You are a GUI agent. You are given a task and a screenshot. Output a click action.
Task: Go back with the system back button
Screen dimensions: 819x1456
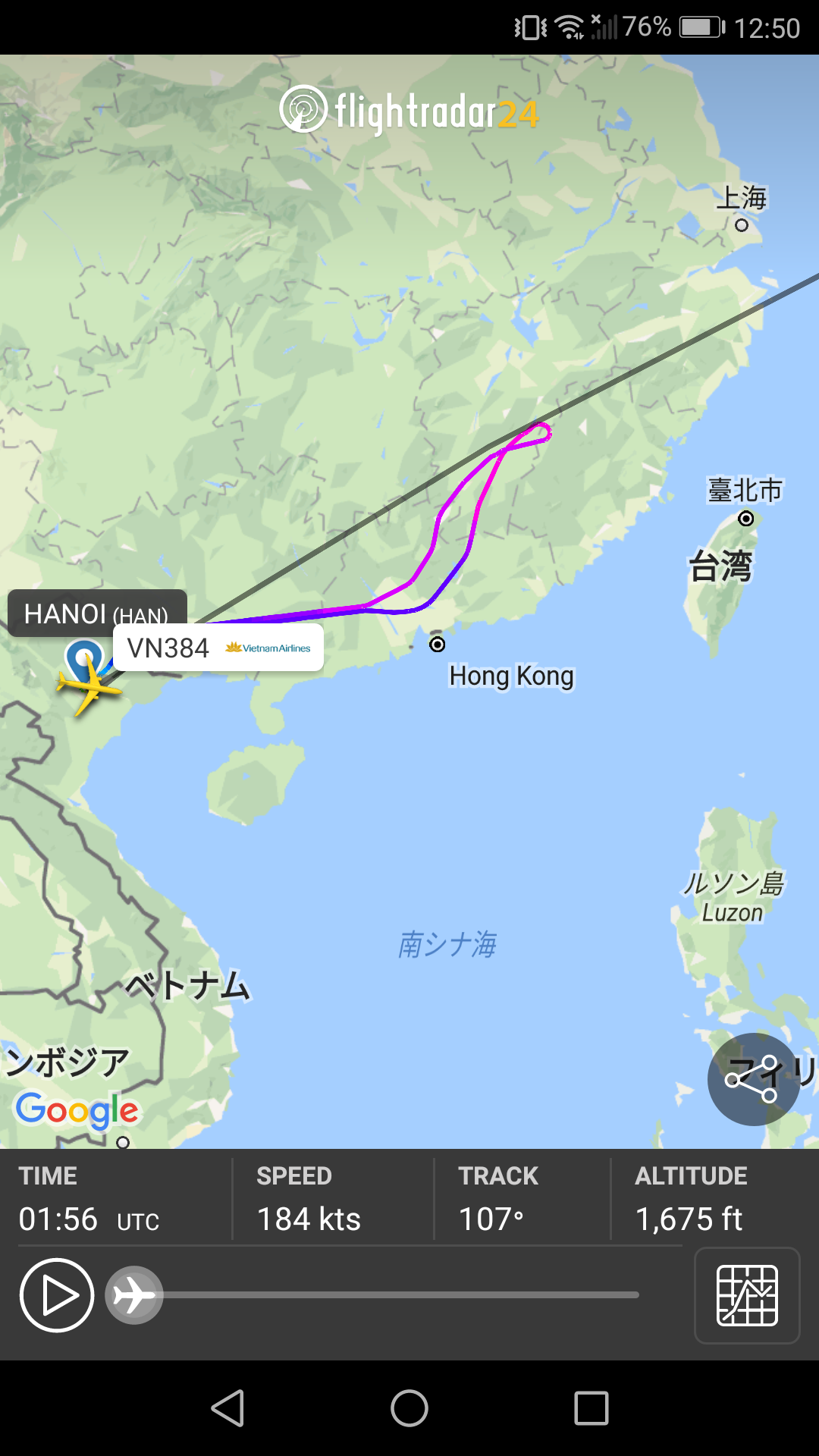point(227,1409)
